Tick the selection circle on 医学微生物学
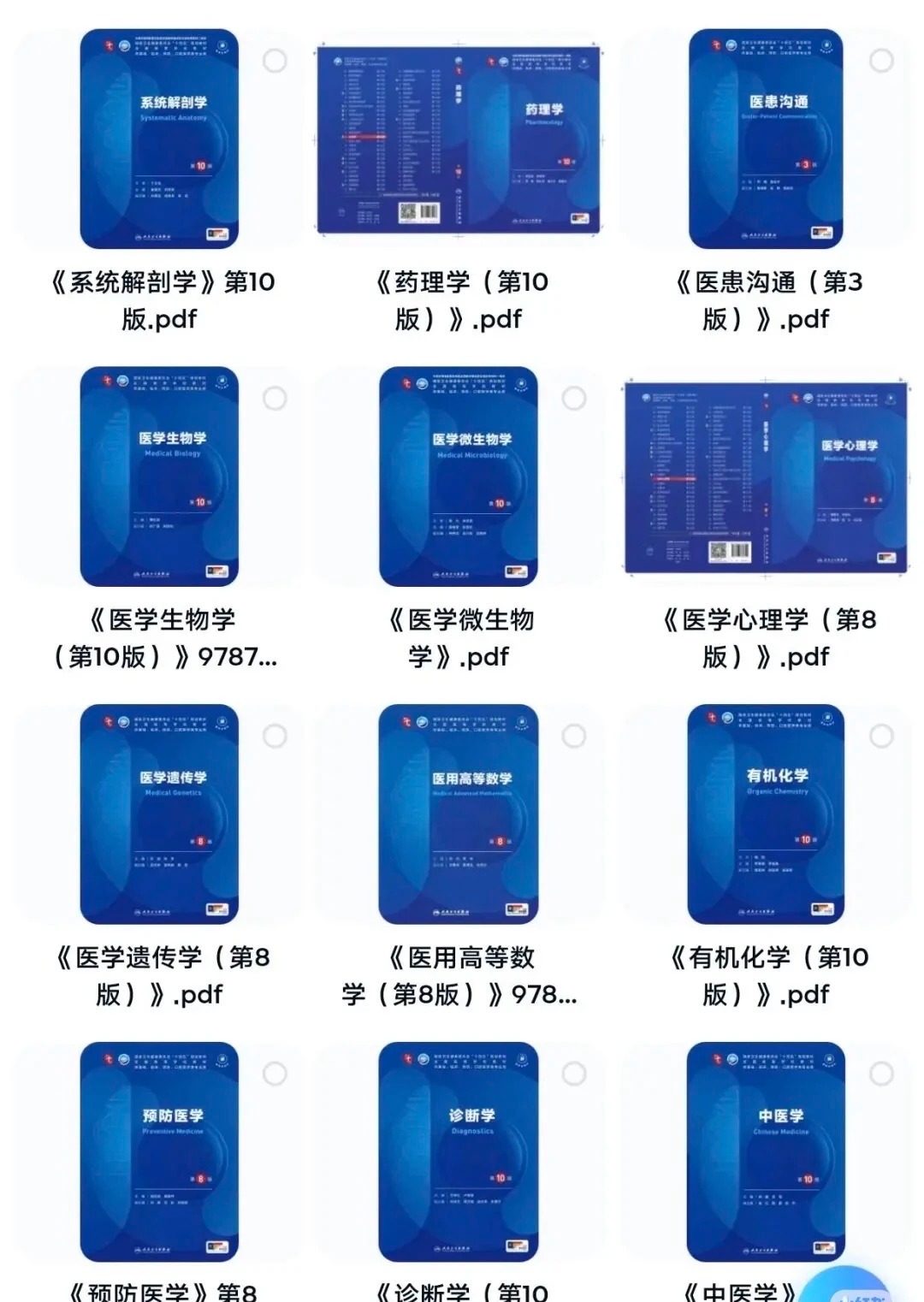 tap(574, 399)
